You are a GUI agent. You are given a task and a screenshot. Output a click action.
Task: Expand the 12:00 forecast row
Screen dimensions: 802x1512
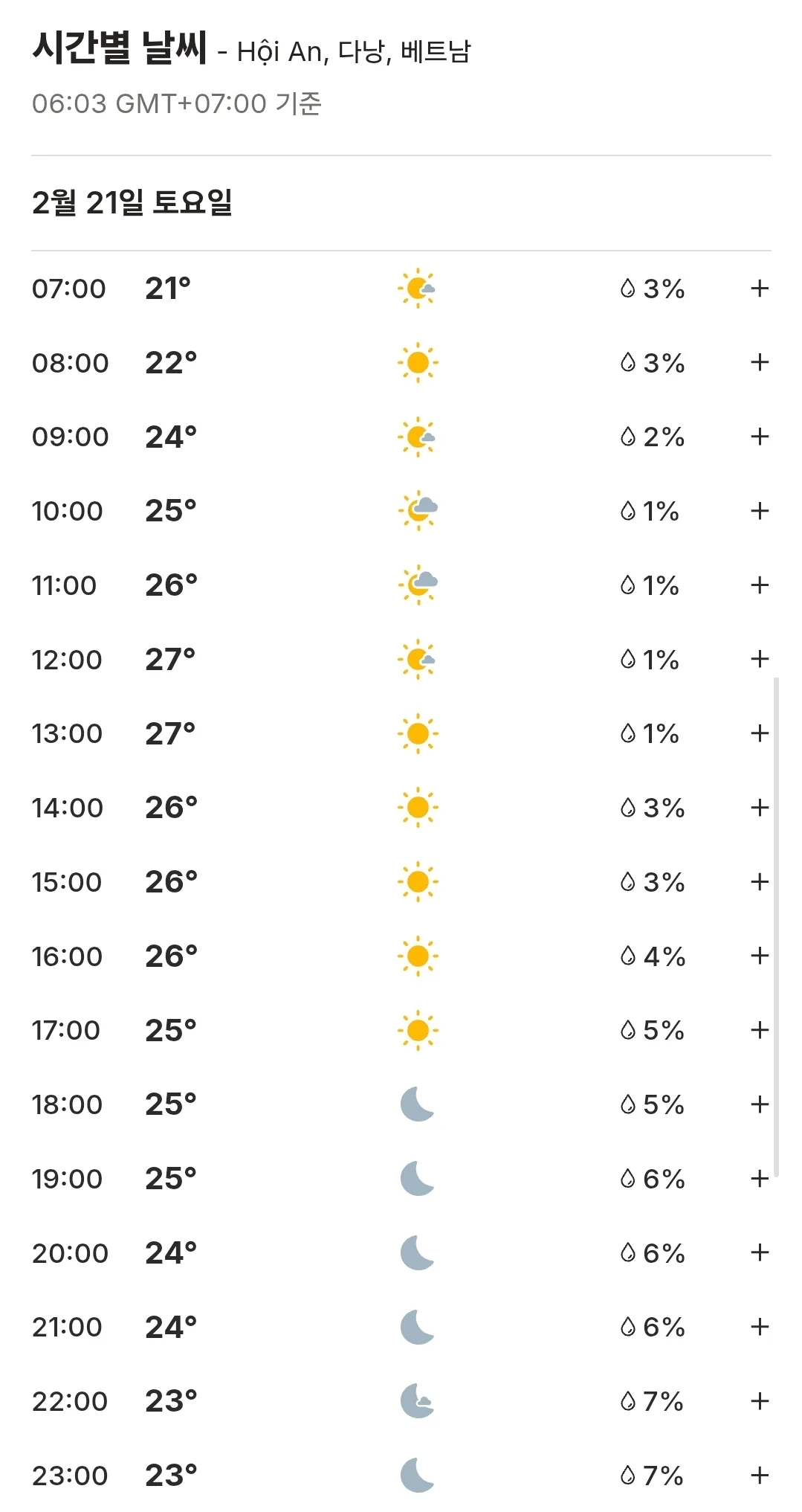759,659
